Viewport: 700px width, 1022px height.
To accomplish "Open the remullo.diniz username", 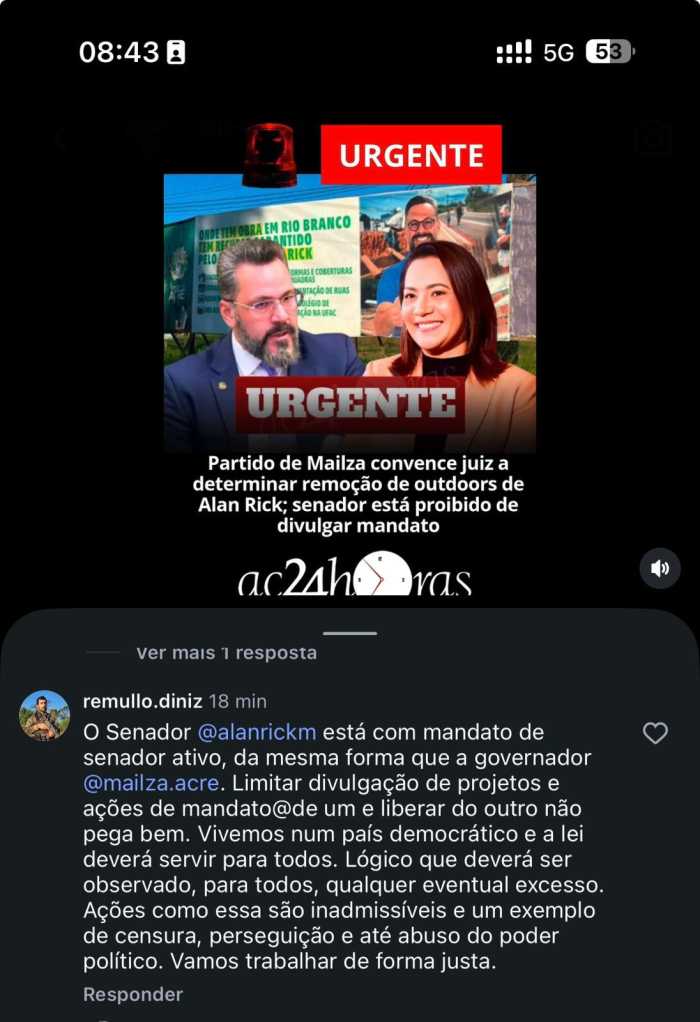I will point(143,701).
